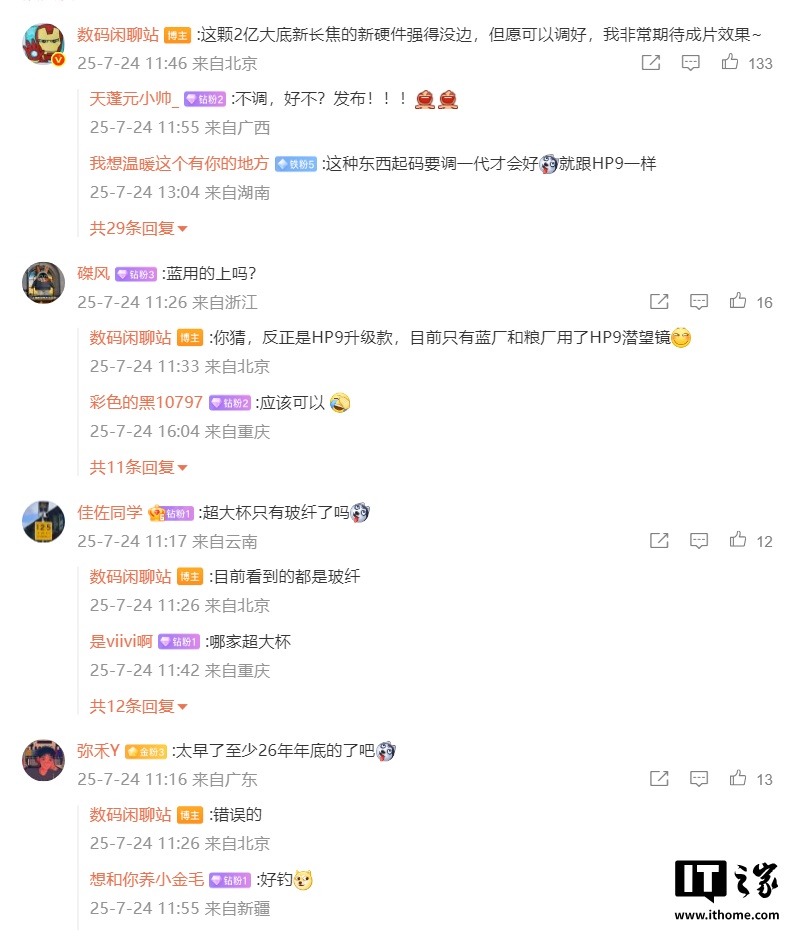This screenshot has height=930, width=791.
Task: Open 想和你养小金毛's profile
Action: pyautogui.click(x=146, y=879)
